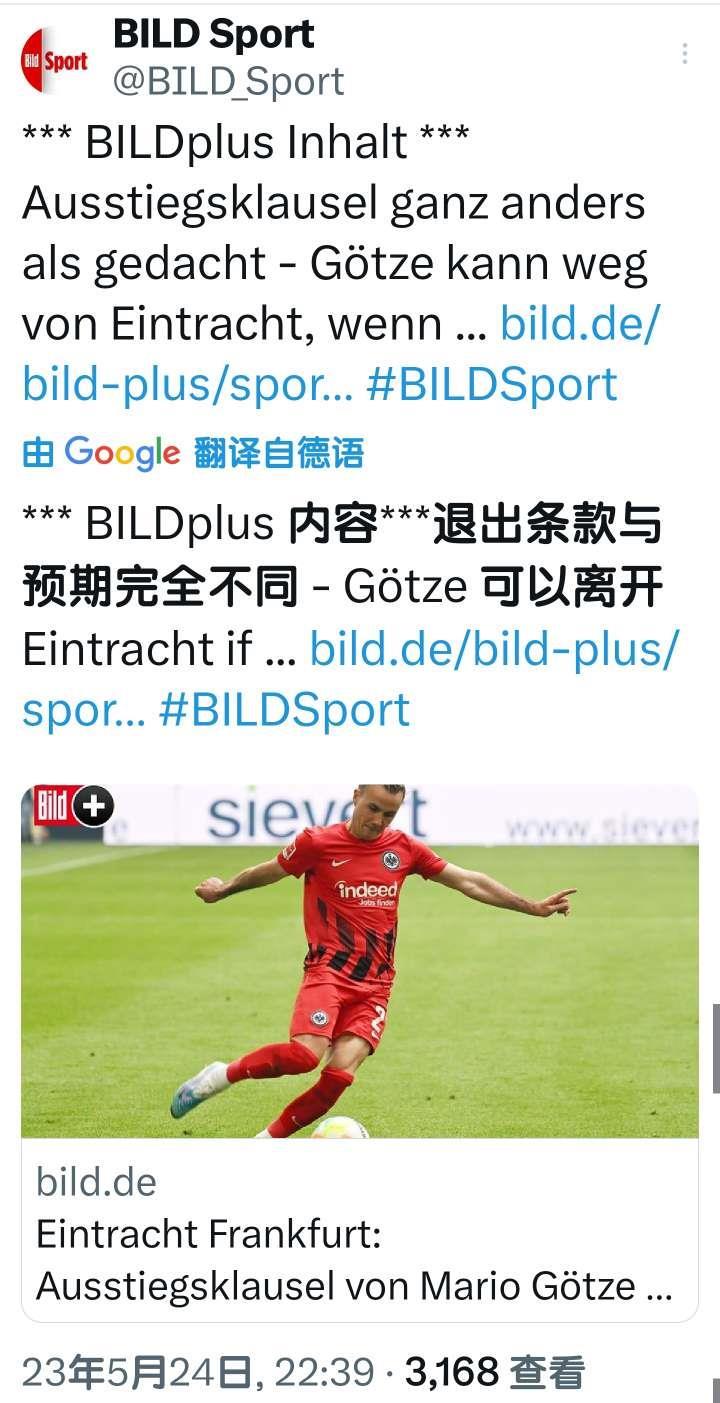Viewport: 720px width, 1403px height.
Task: Tap the Google translated from German label
Action: click(194, 453)
